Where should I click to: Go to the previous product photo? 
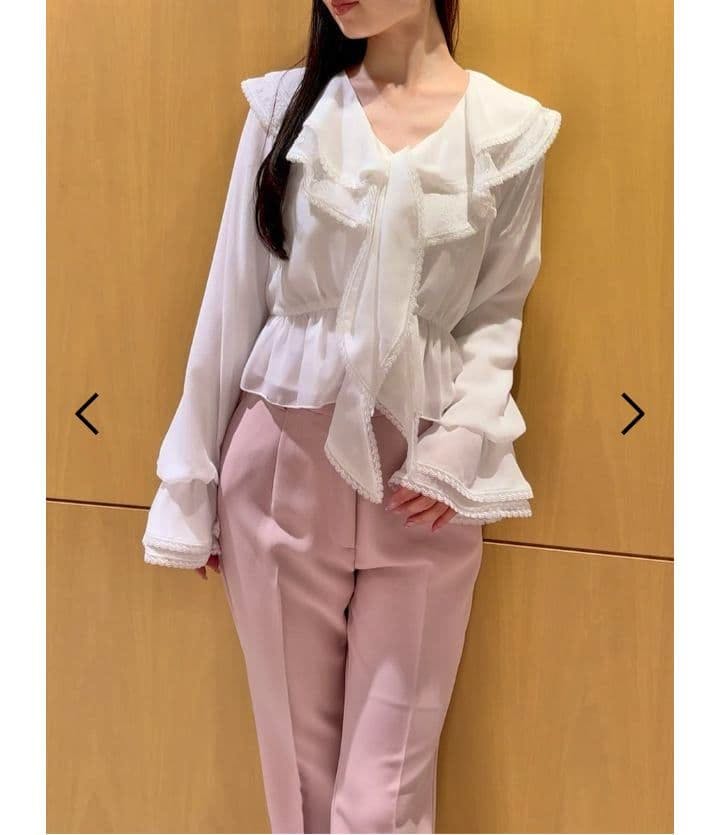[x=87, y=414]
